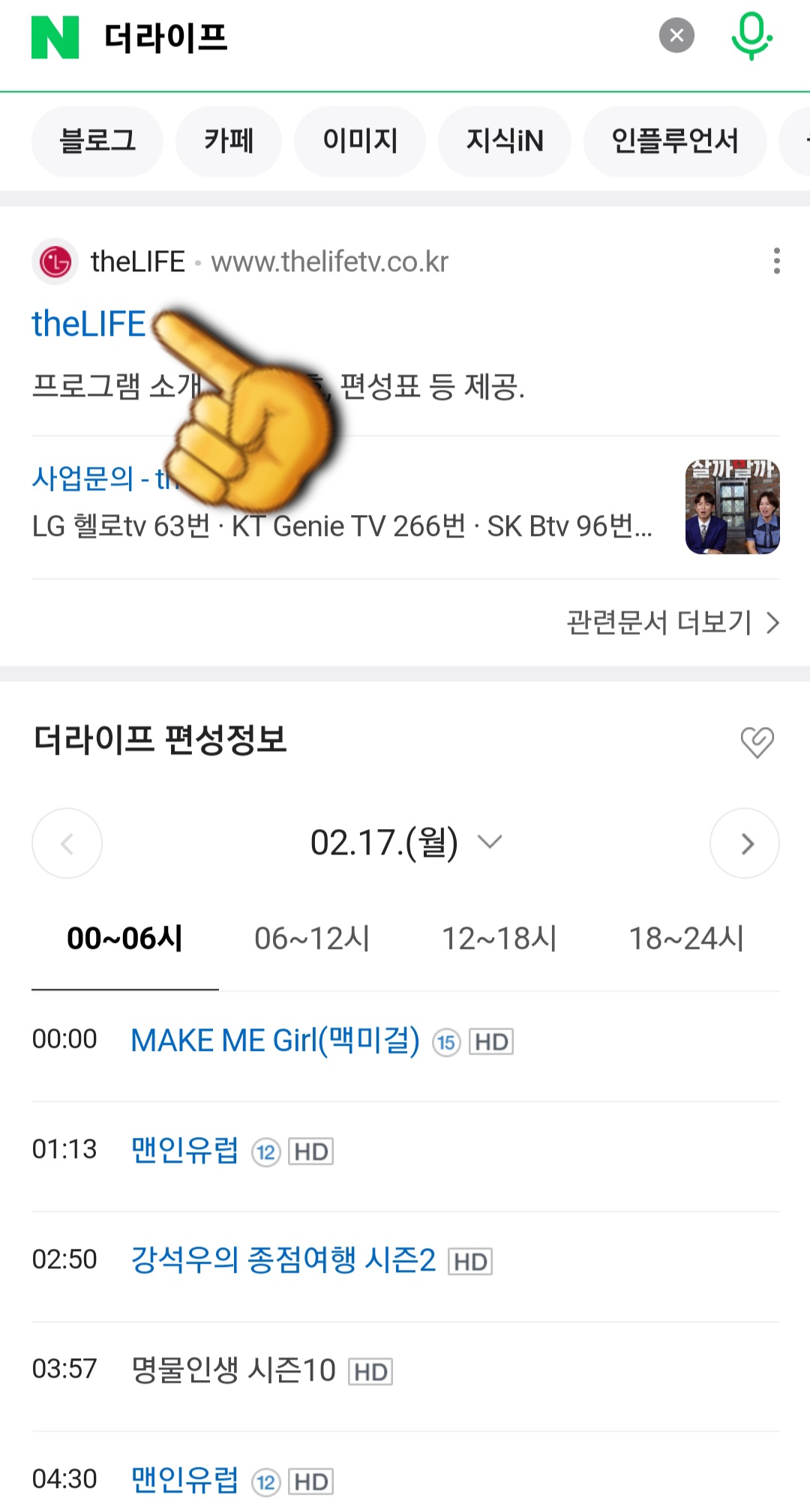
Task: Select the 18~24시 time slot
Action: [686, 938]
